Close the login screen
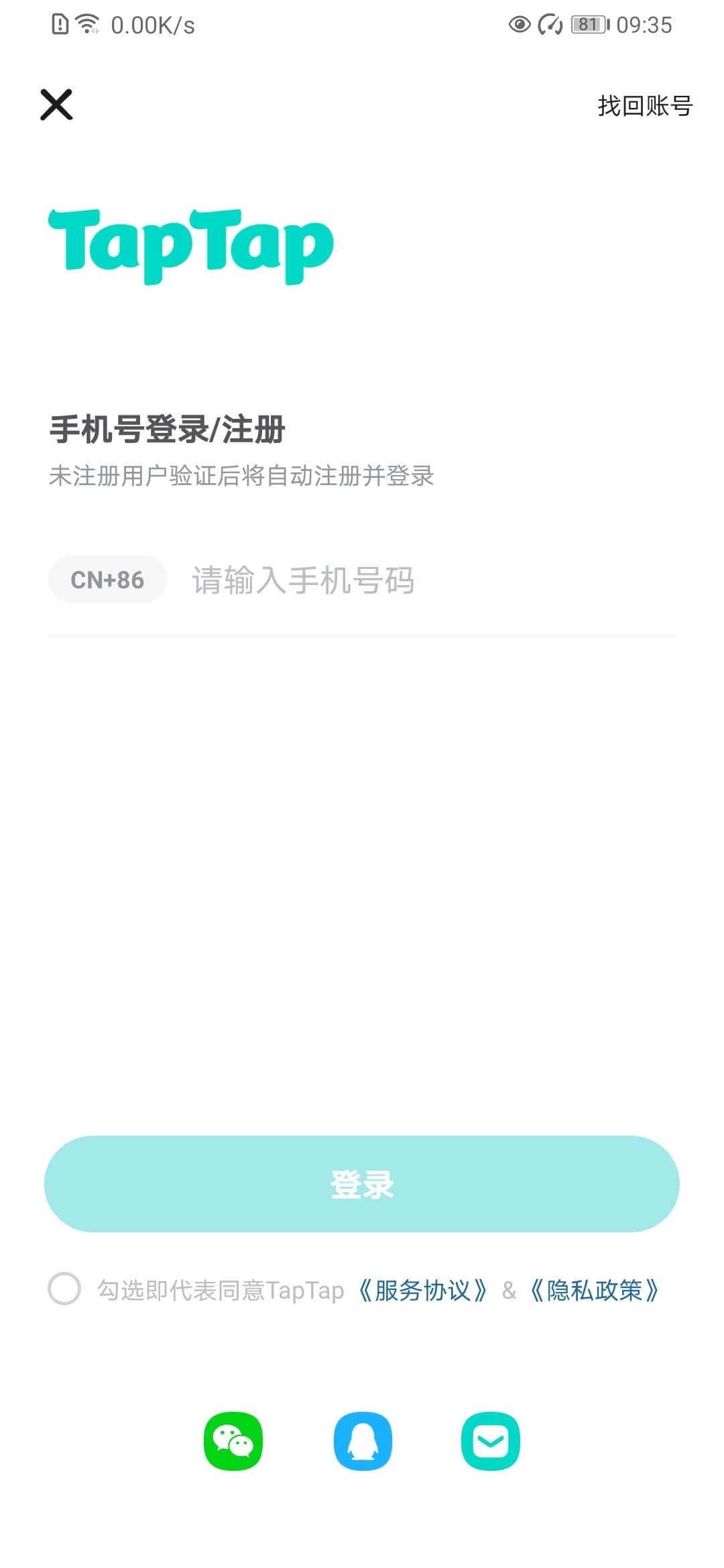Image resolution: width=724 pixels, height=1568 pixels. tap(57, 105)
